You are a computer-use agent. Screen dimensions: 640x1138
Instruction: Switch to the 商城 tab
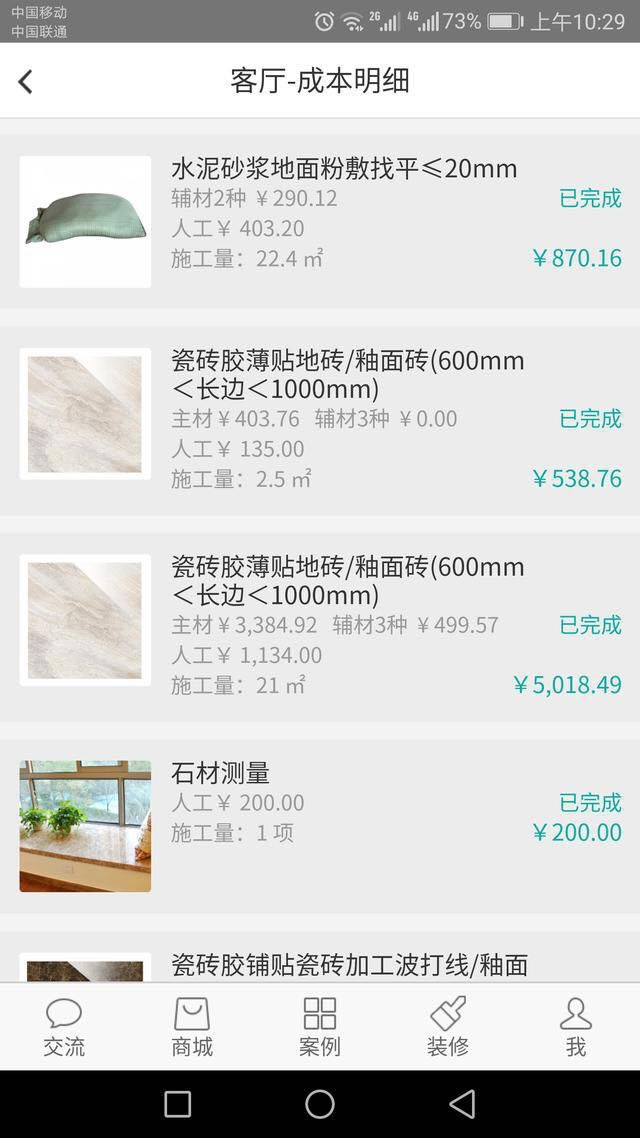(192, 1027)
